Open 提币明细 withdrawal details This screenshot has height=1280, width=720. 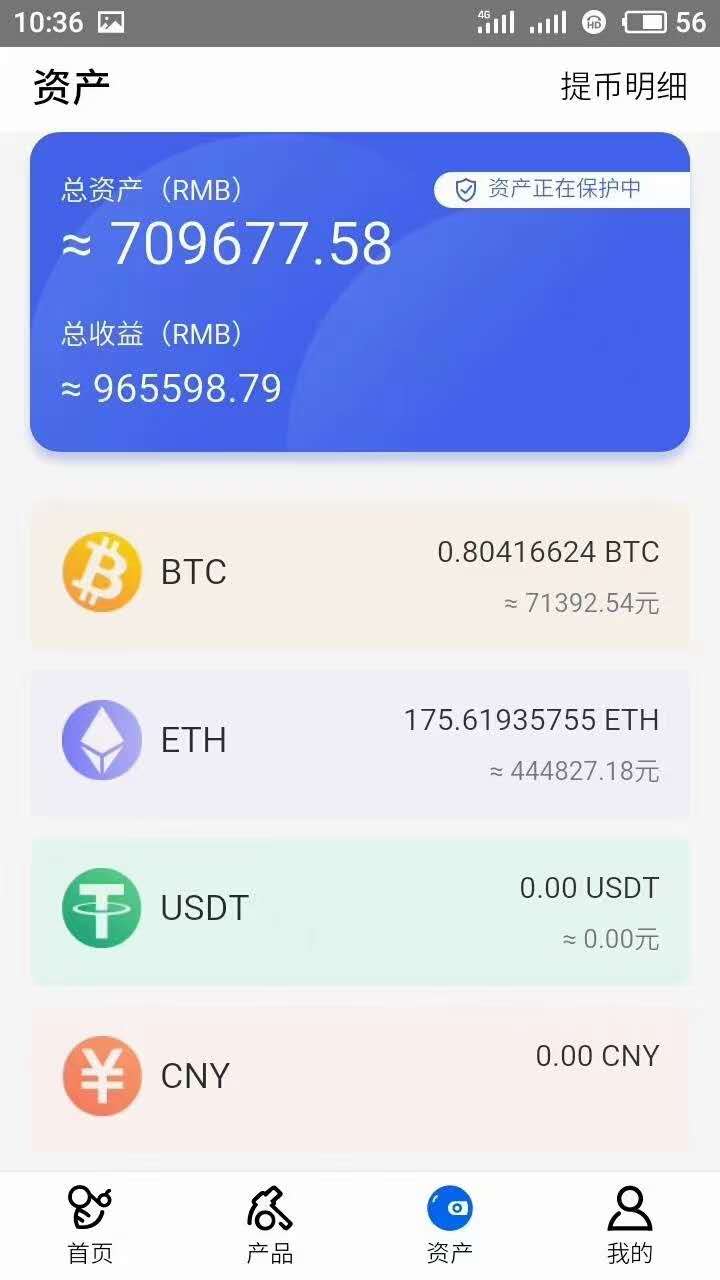click(622, 87)
